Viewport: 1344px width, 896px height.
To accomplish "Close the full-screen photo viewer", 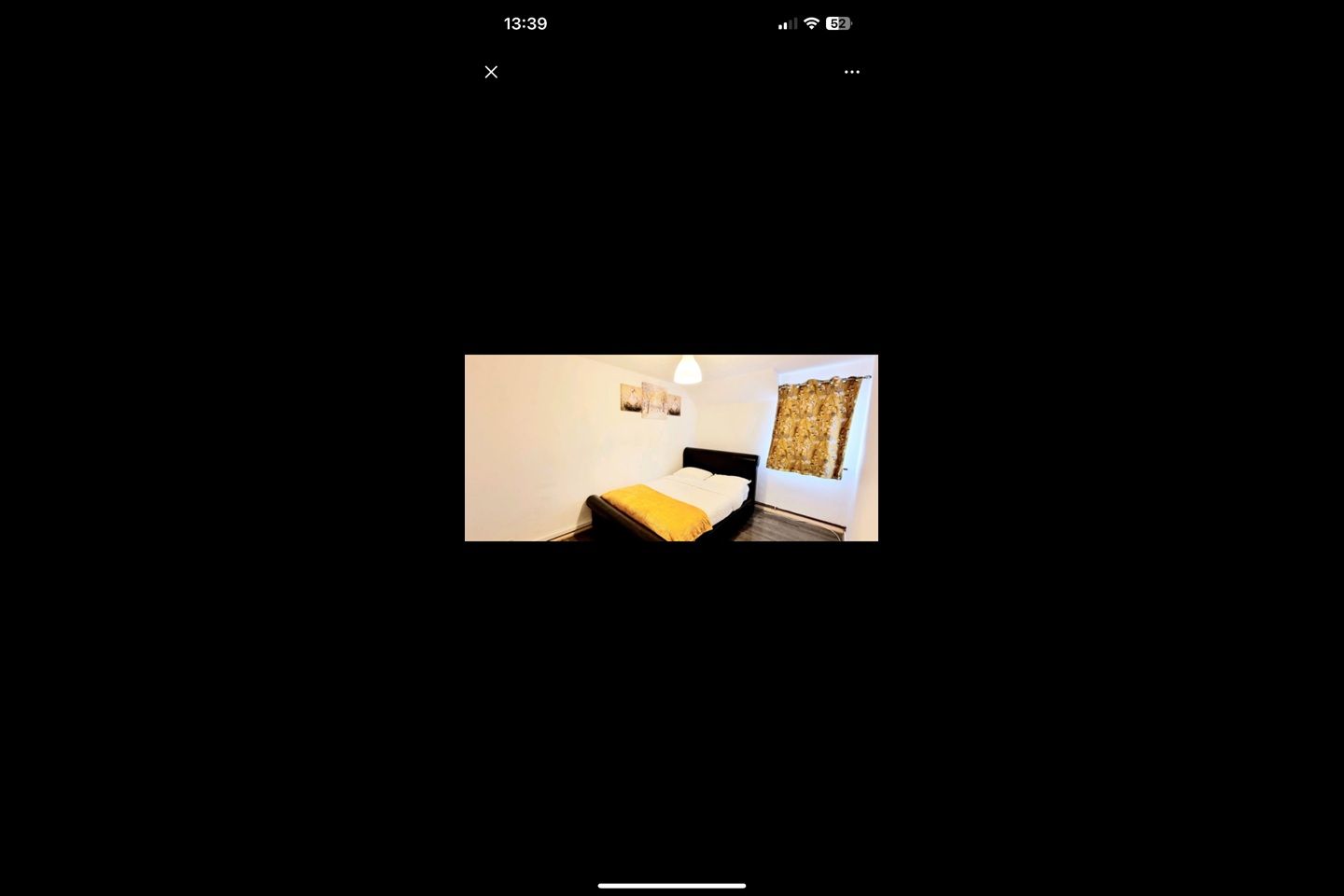I will pyautogui.click(x=491, y=72).
